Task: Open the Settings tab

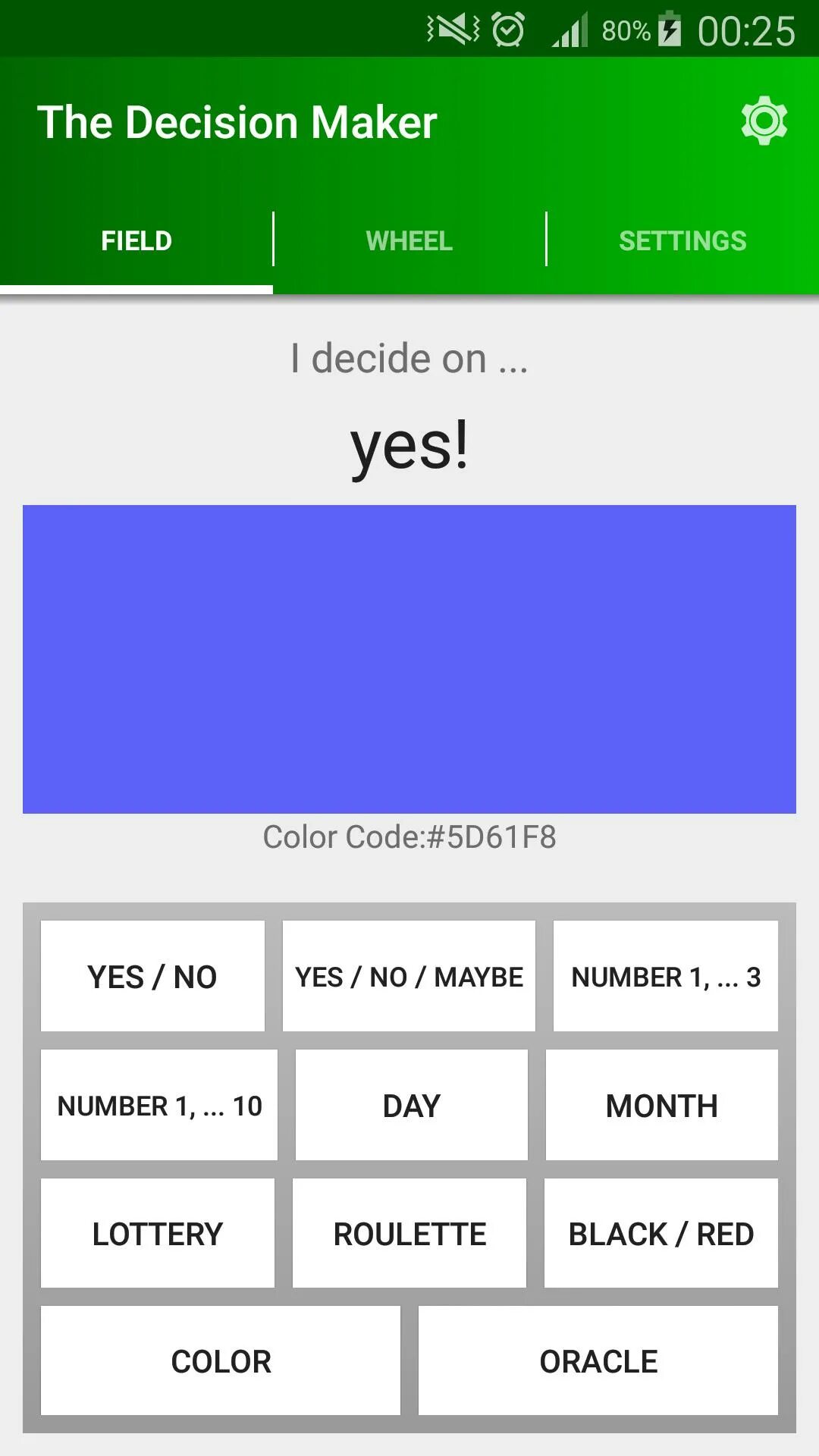Action: [682, 241]
